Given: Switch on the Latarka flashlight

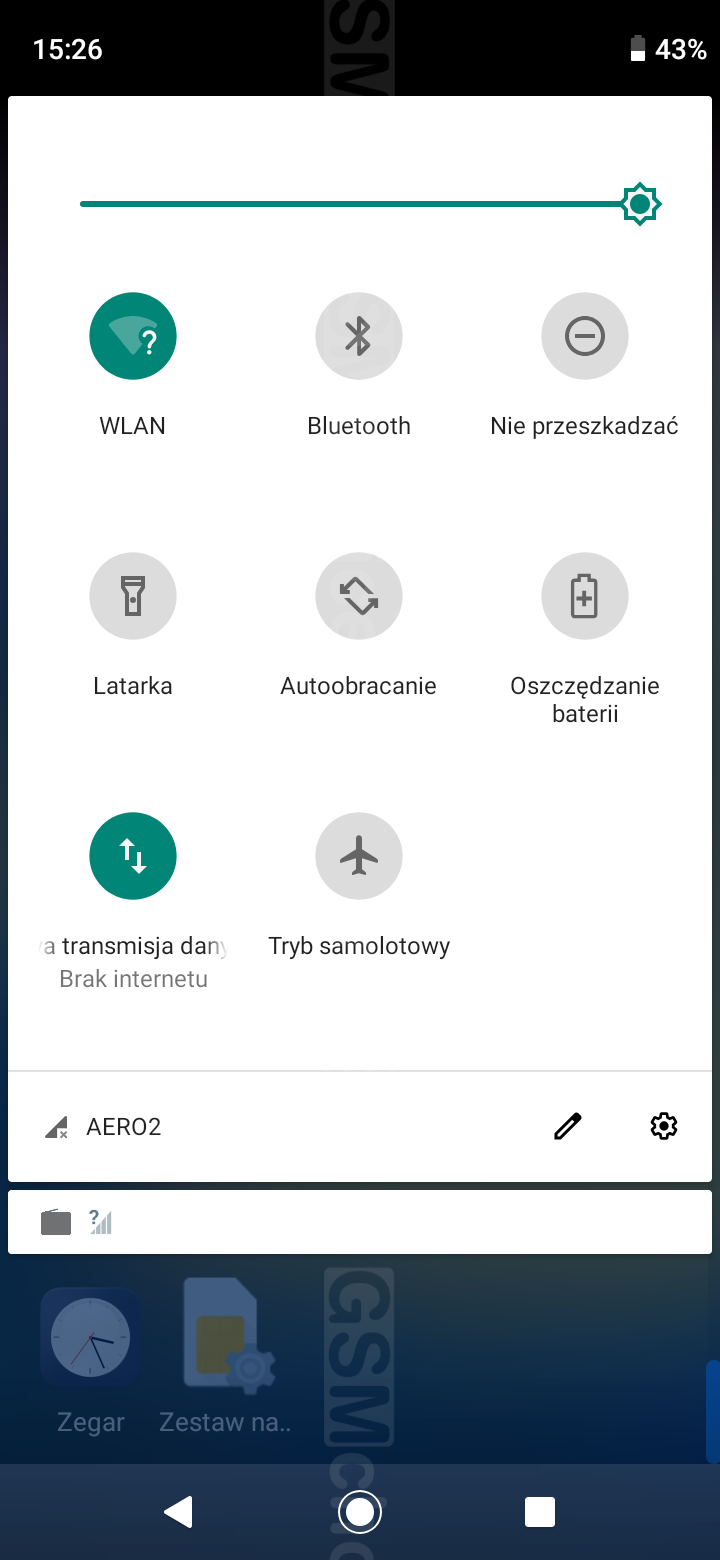Looking at the screenshot, I should click(133, 596).
